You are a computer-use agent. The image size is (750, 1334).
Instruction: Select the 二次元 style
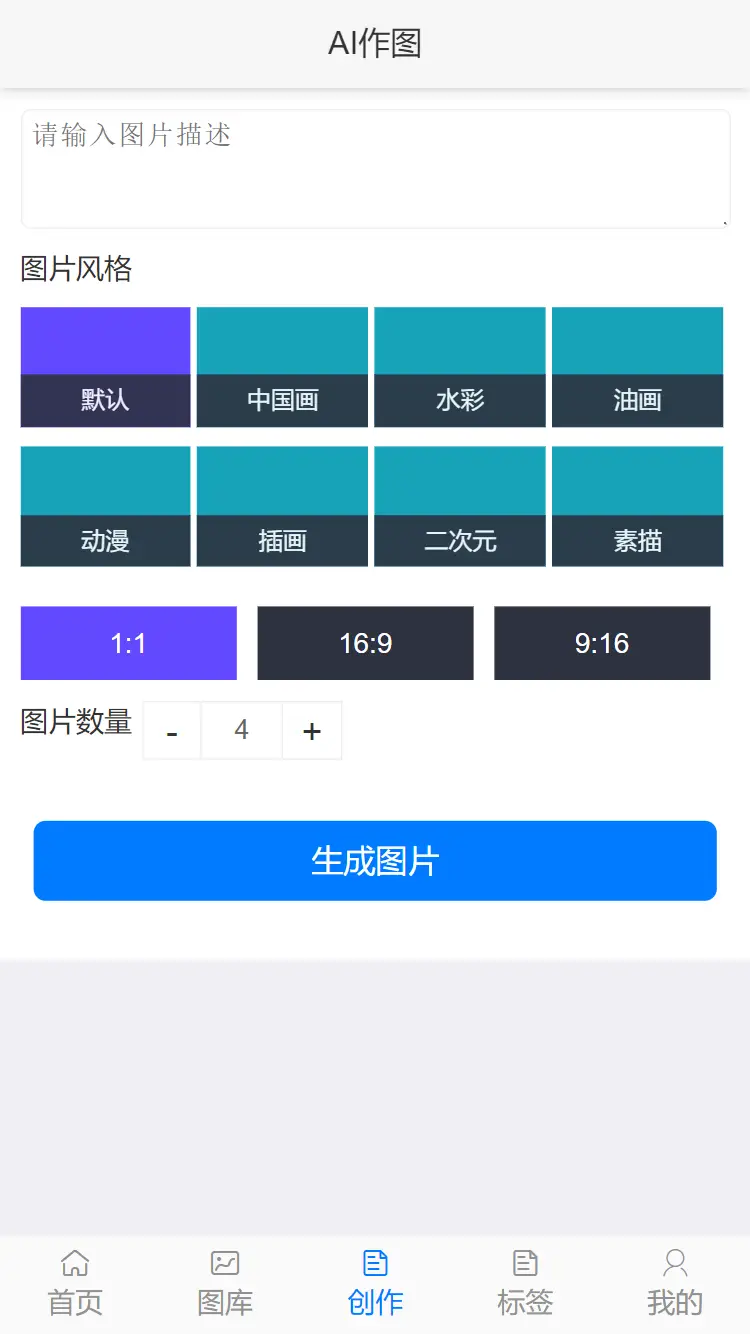(460, 506)
